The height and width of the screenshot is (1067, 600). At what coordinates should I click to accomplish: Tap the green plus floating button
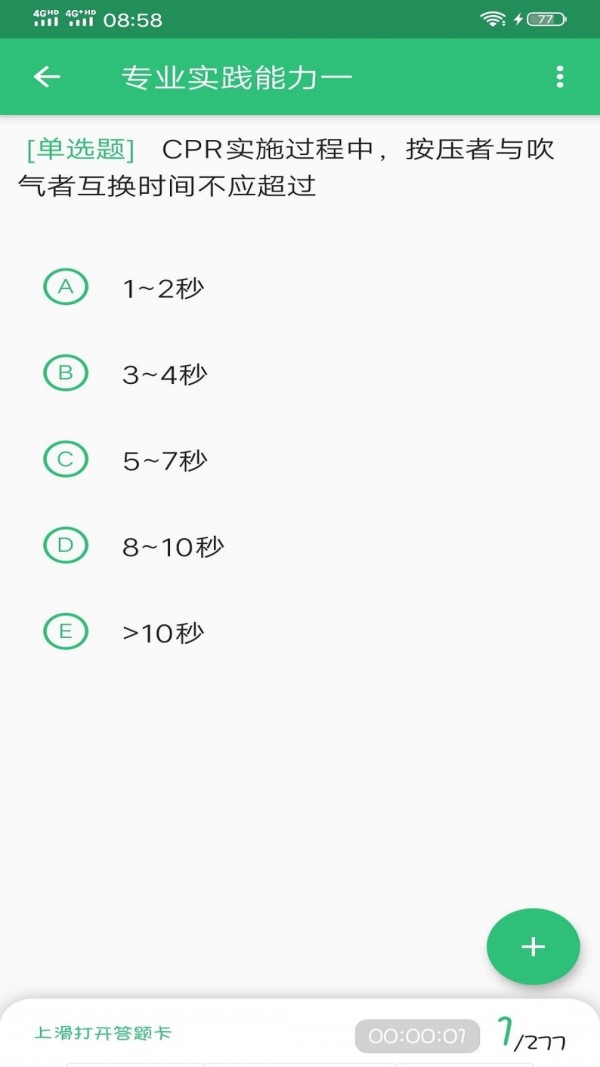coord(533,947)
